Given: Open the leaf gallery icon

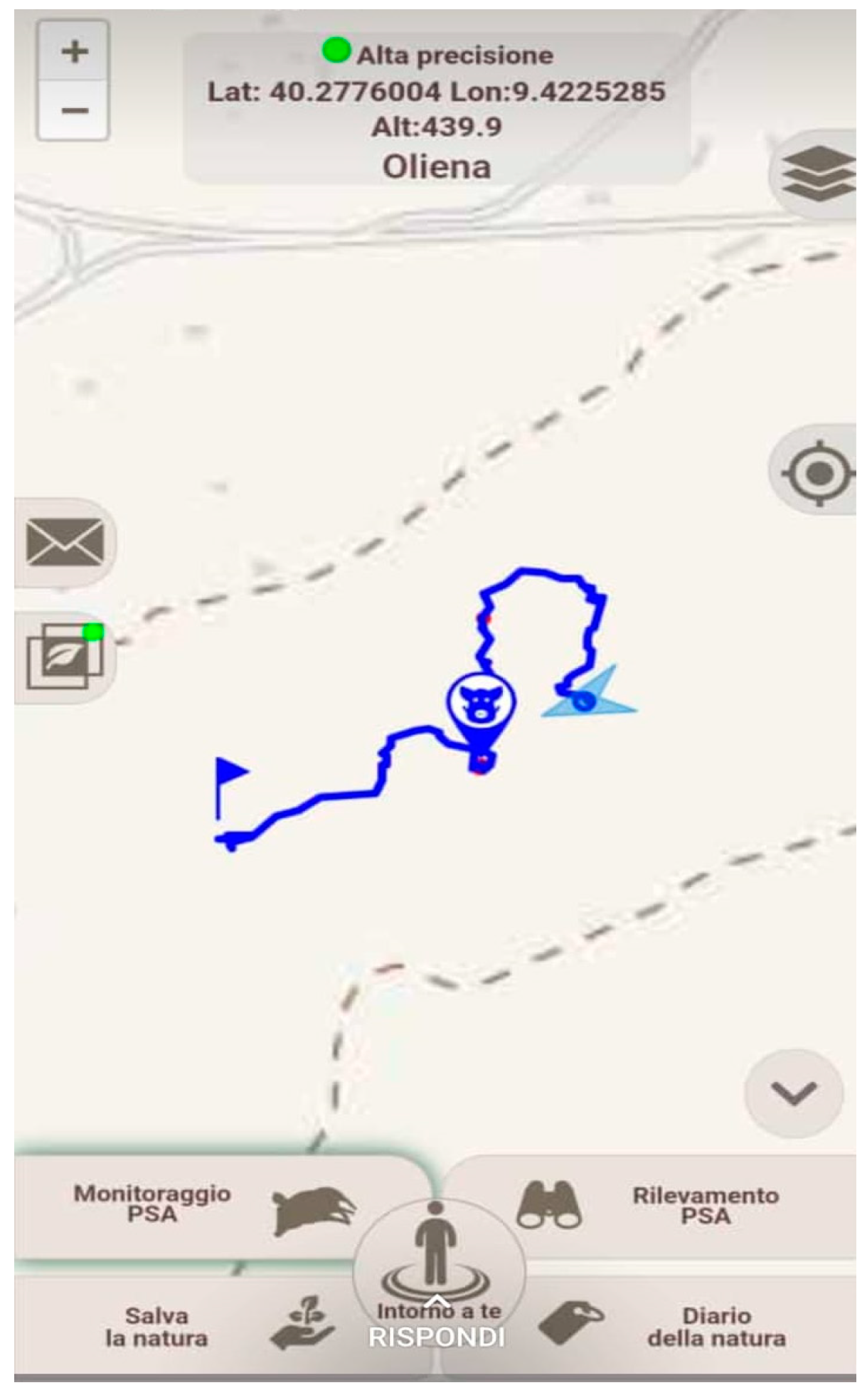Looking at the screenshot, I should pyautogui.click(x=64, y=656).
